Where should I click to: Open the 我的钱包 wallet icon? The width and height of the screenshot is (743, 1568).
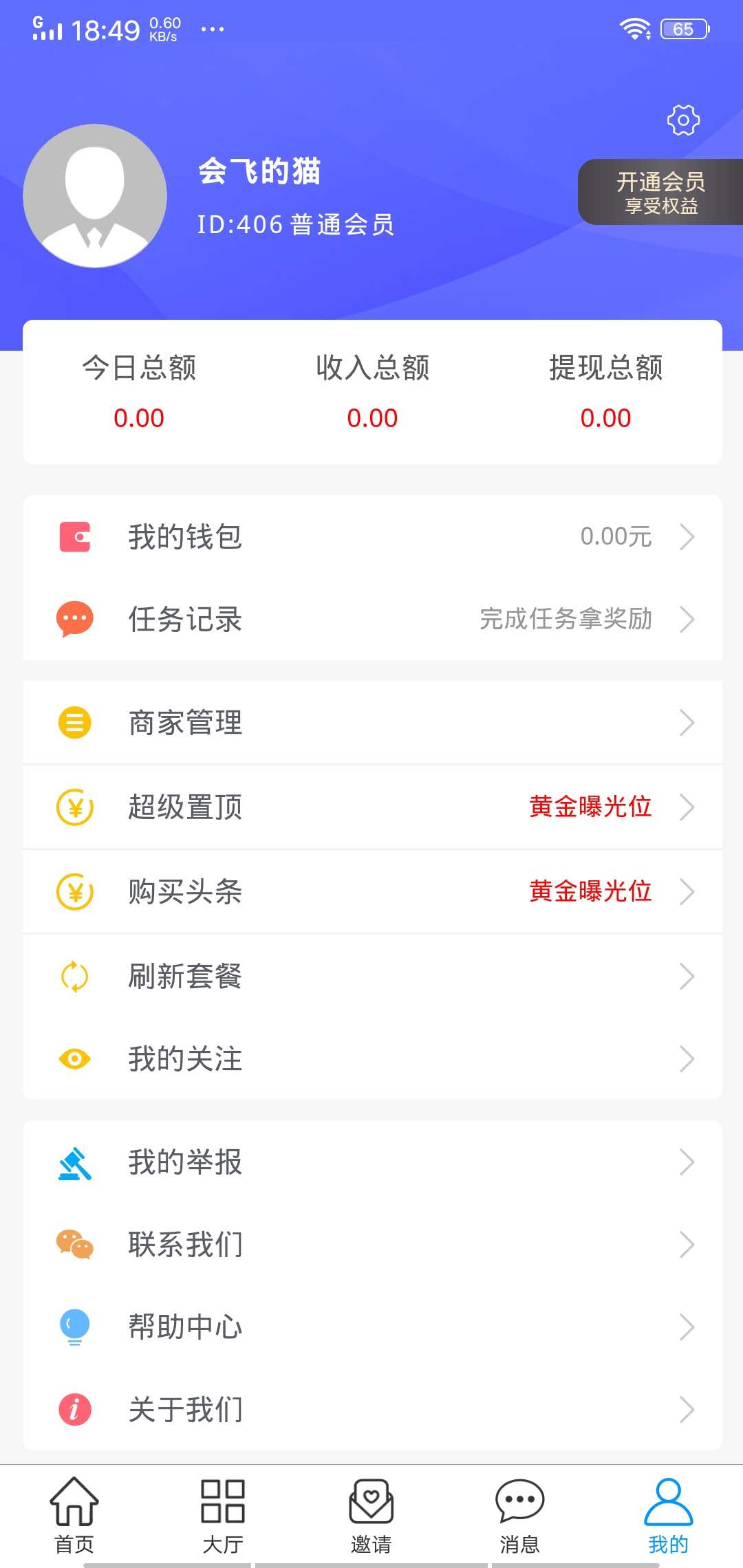[x=75, y=537]
